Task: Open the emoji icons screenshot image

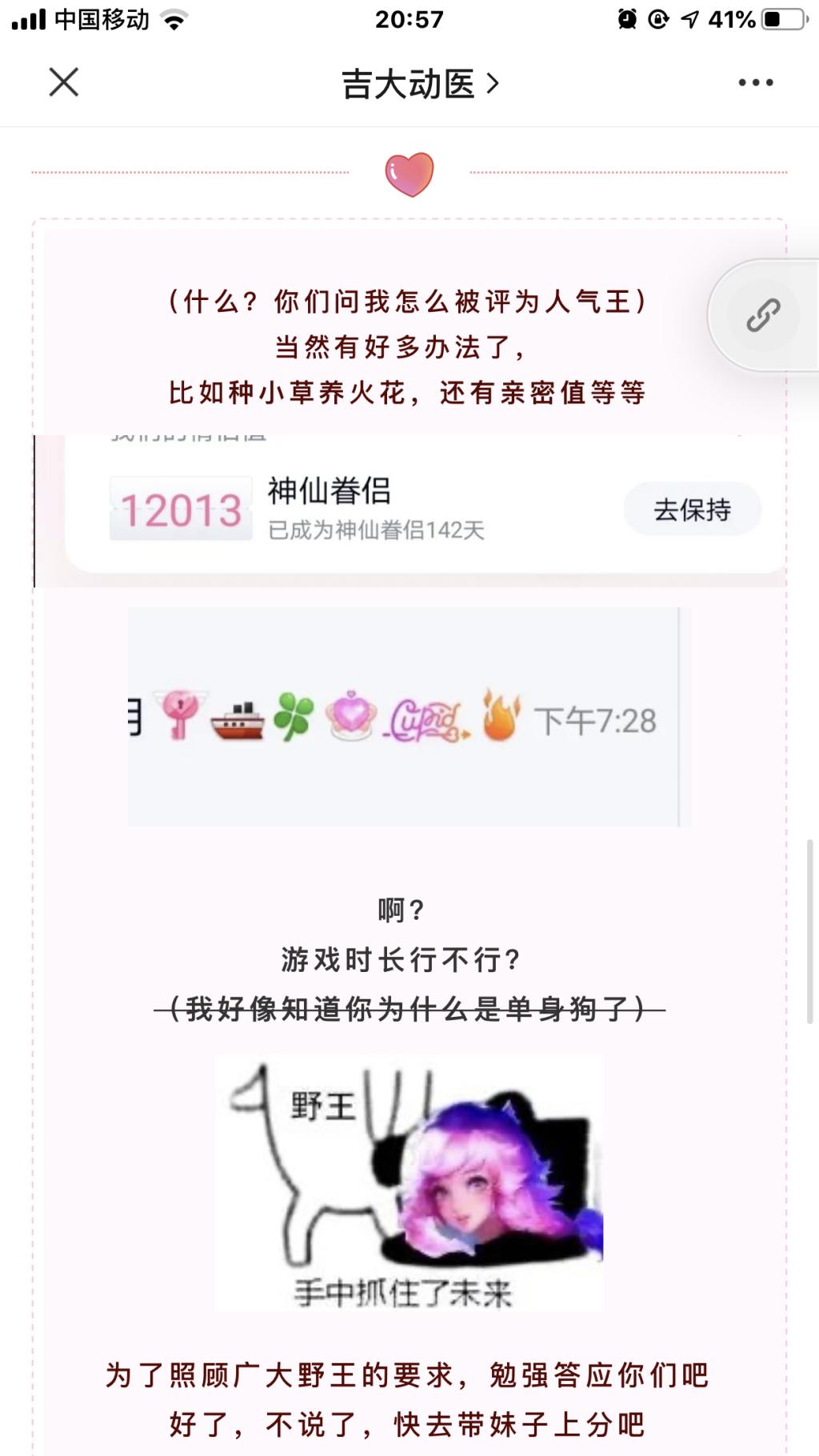Action: coord(409,717)
